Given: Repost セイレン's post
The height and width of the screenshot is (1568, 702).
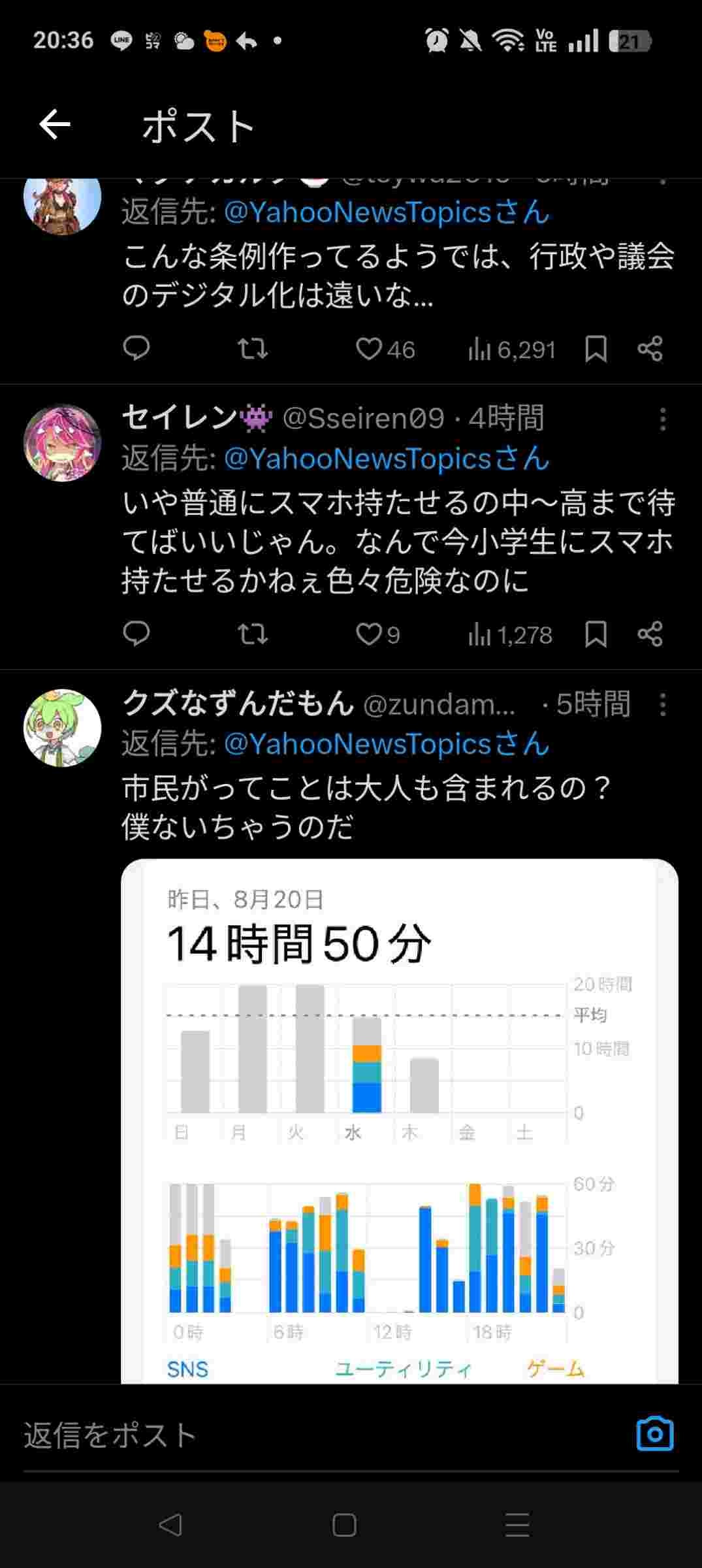Looking at the screenshot, I should coord(252,634).
